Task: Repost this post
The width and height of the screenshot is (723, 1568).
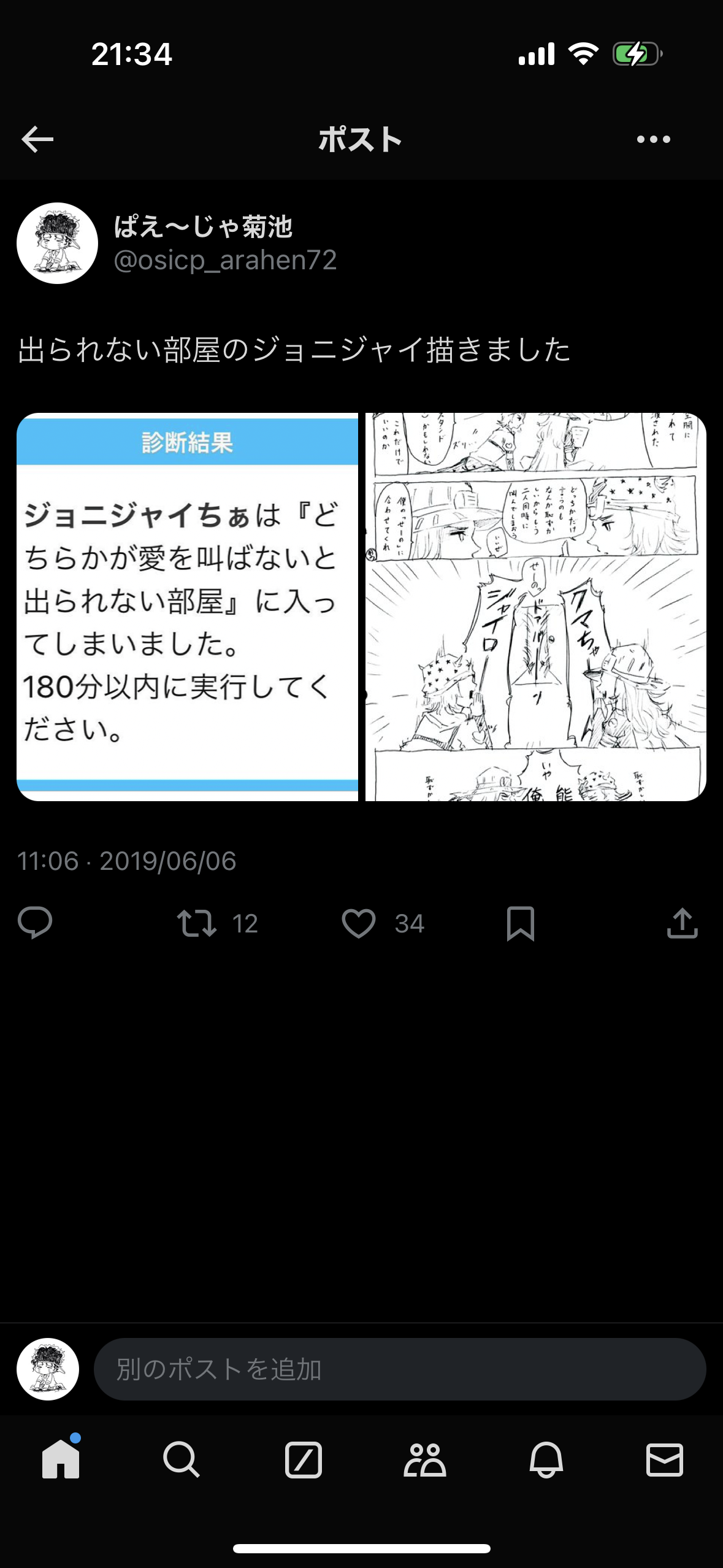Action: tap(197, 923)
